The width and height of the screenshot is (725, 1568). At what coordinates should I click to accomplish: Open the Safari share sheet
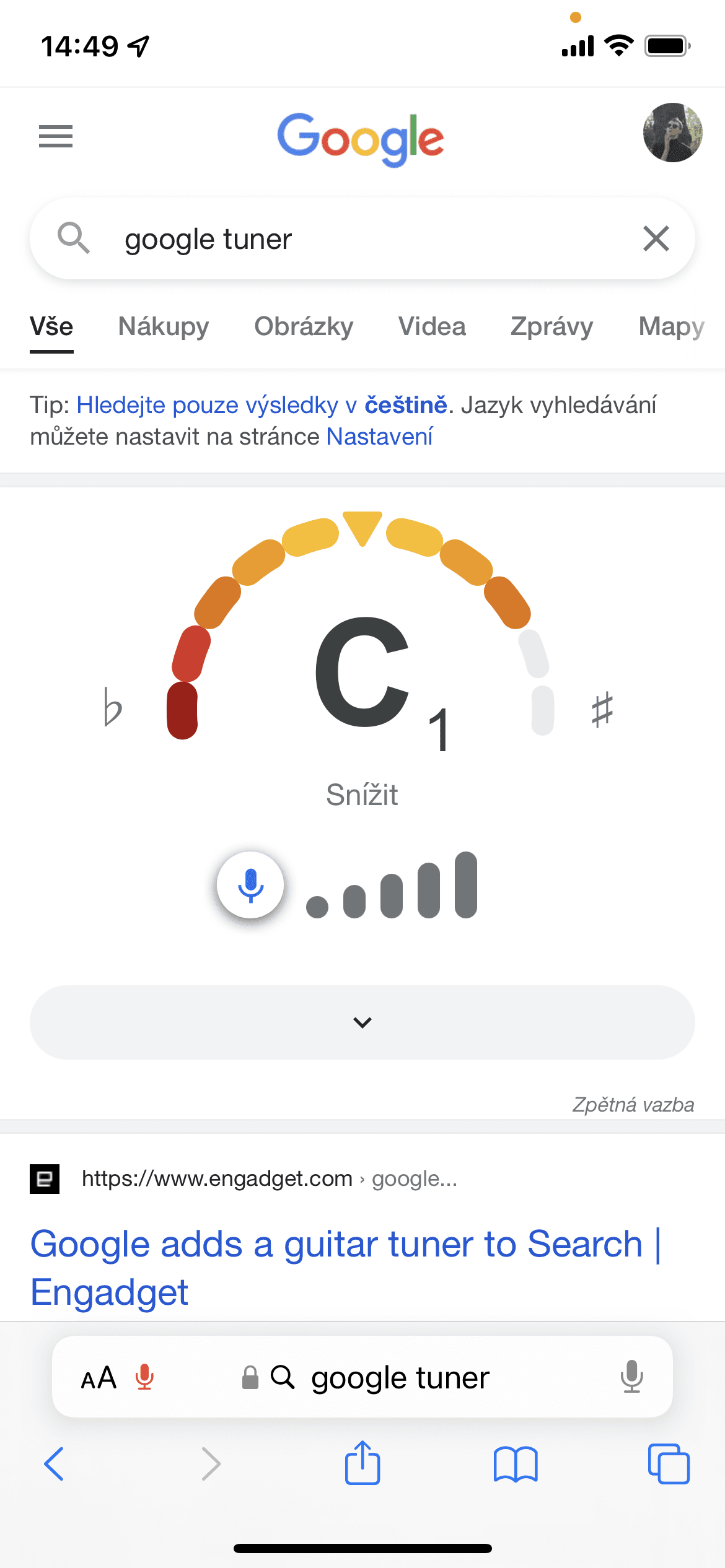pos(362,1463)
